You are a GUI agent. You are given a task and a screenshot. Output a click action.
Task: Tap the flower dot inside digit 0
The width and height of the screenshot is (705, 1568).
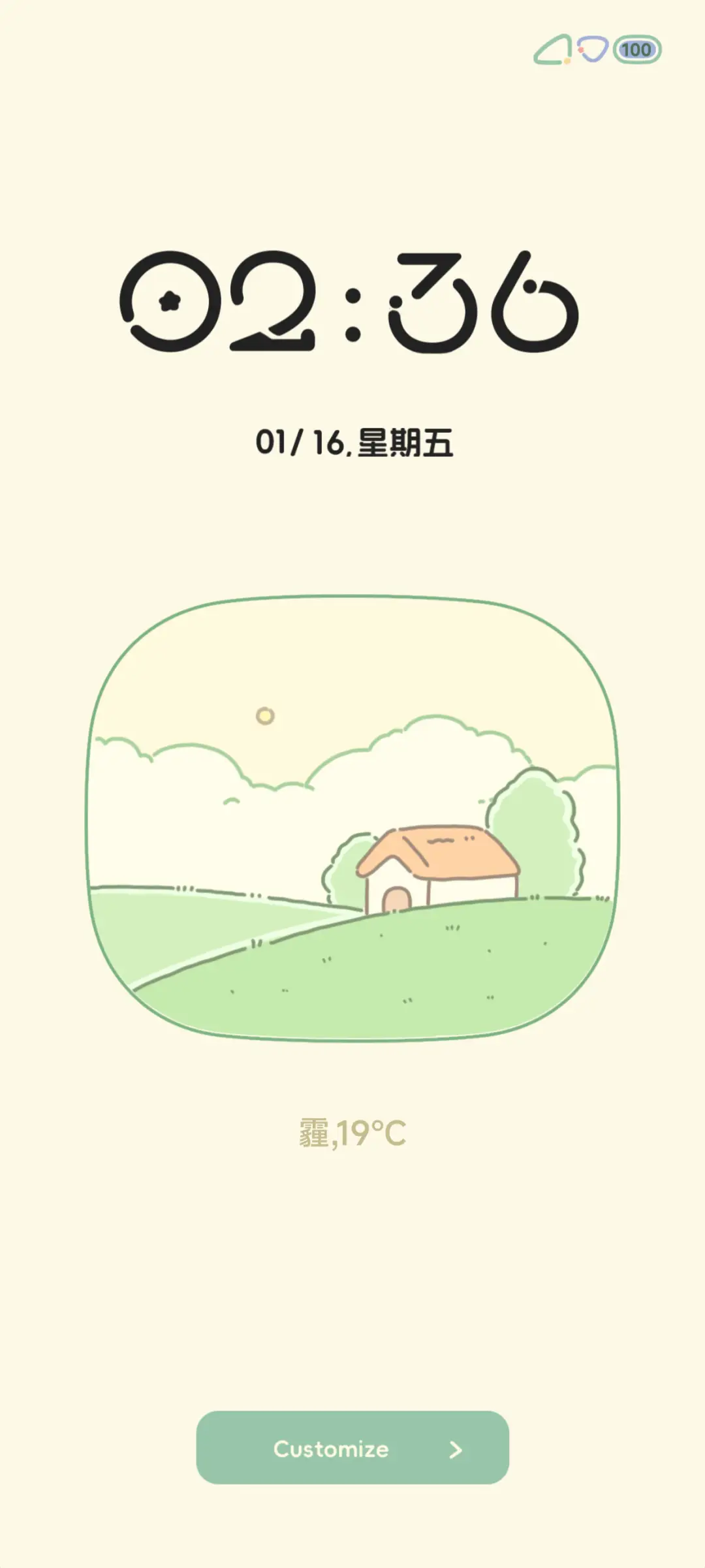[168, 302]
